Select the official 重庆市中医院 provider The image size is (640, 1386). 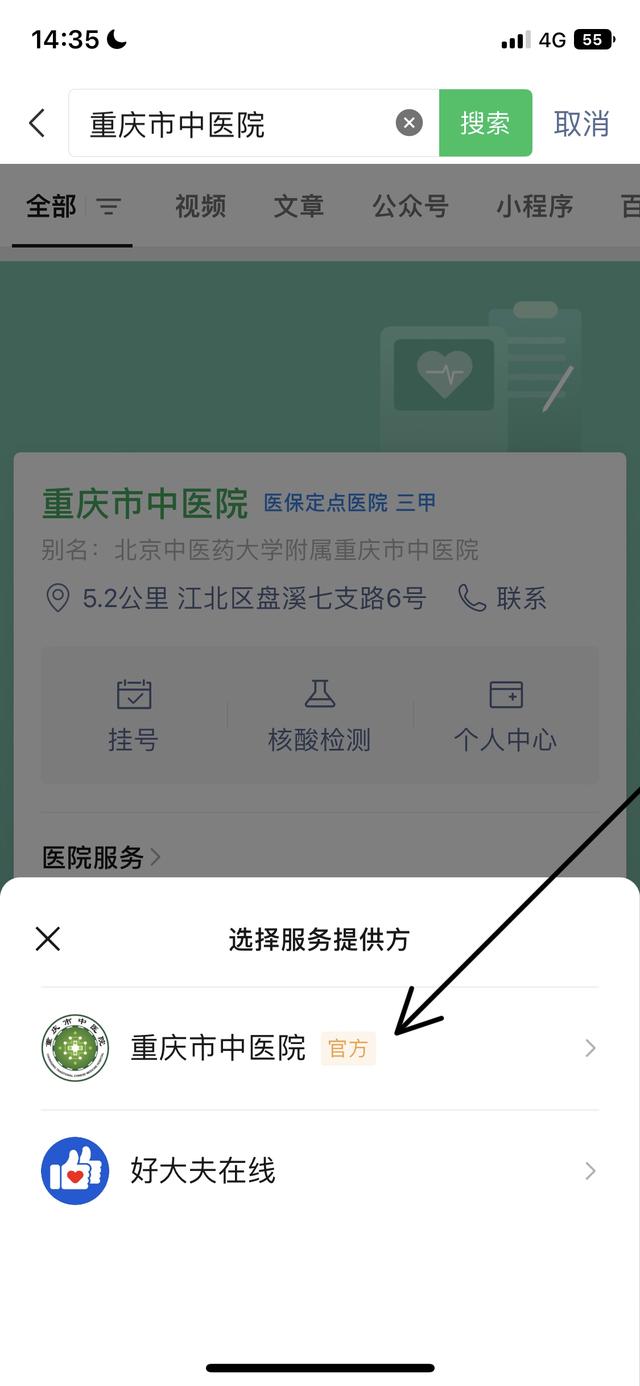[x=319, y=1048]
